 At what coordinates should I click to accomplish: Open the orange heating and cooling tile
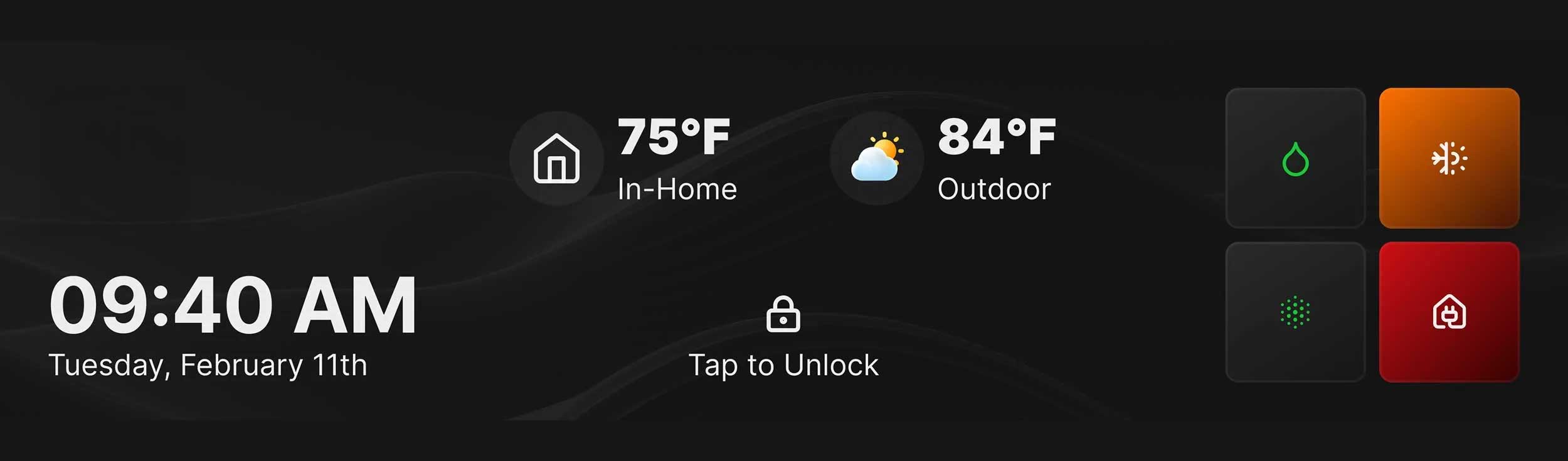(1449, 158)
